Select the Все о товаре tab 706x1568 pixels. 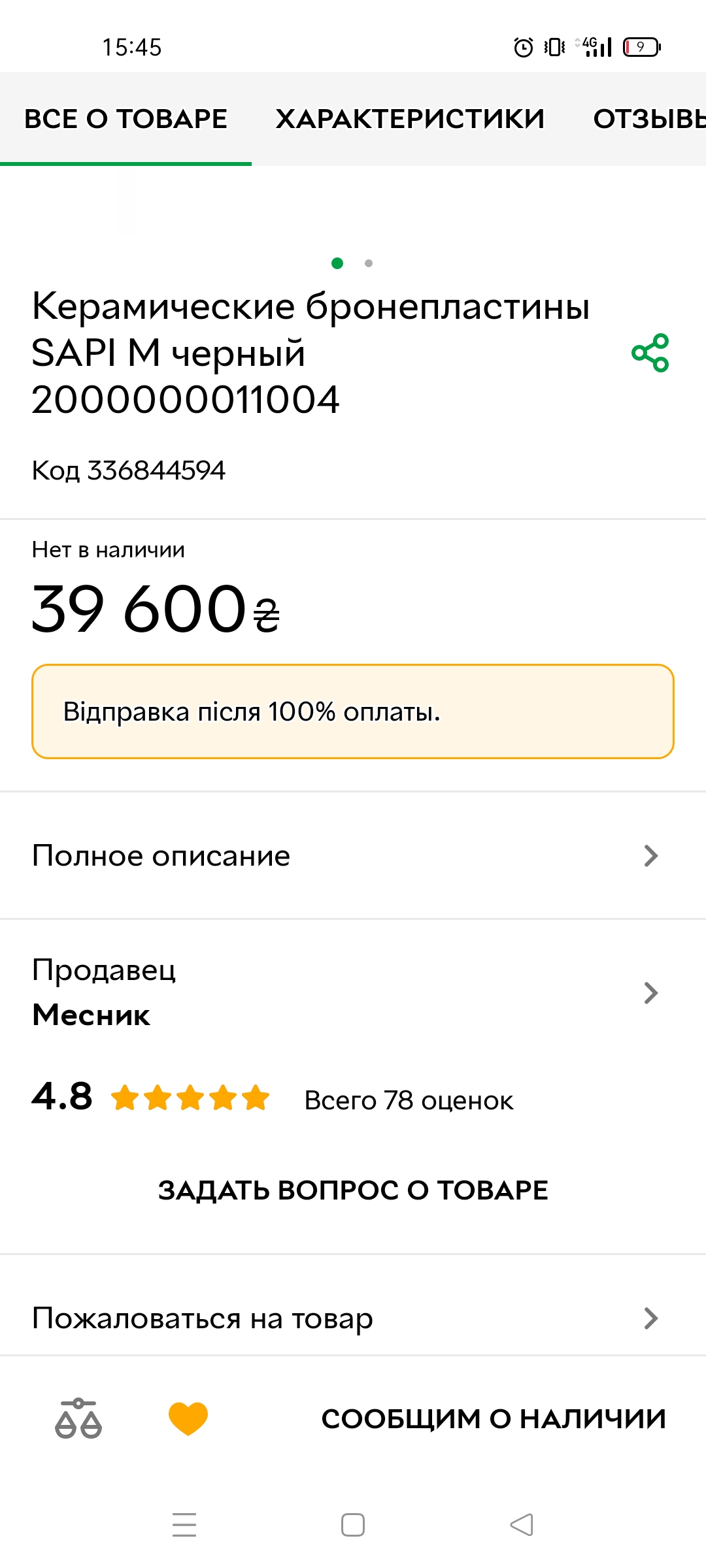[126, 119]
